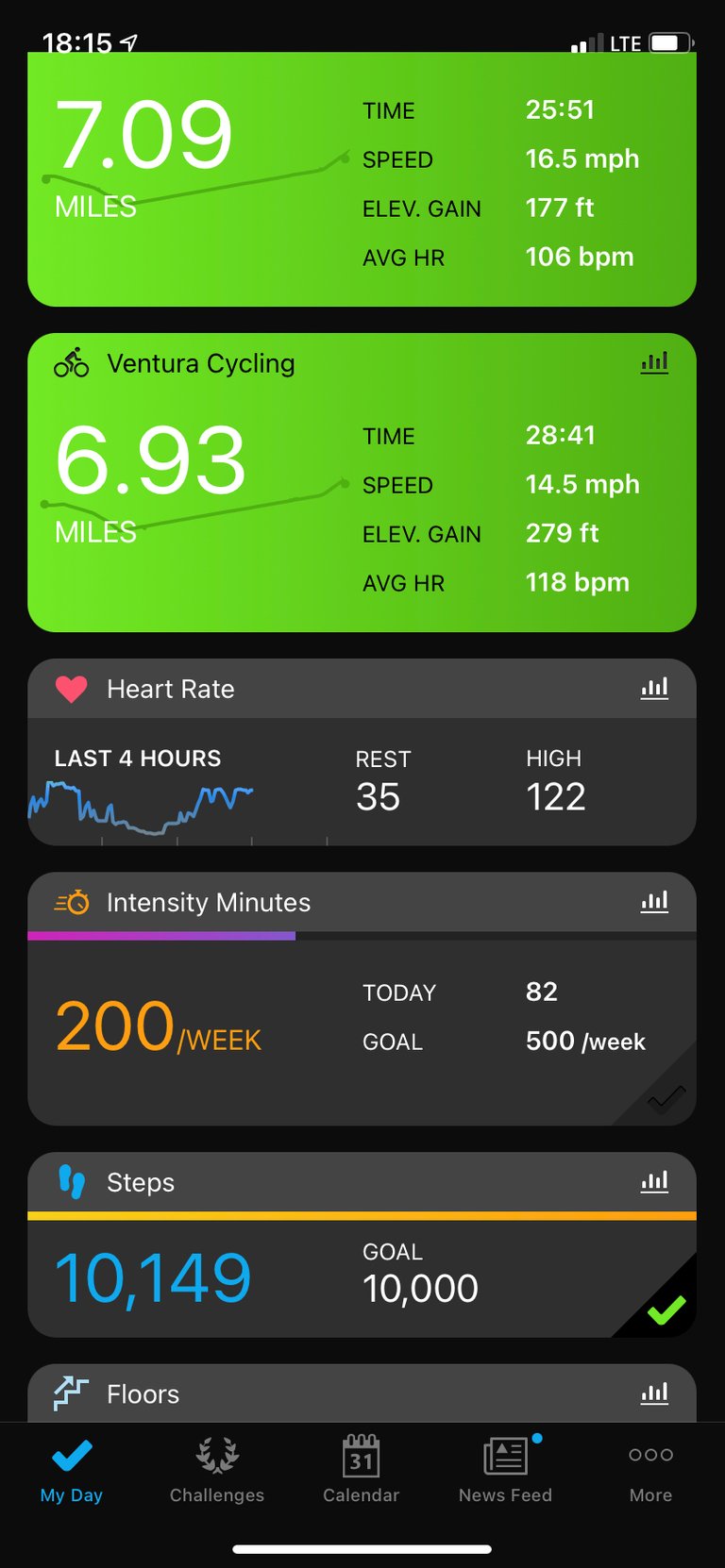Open the Heart Rate card
Viewport: 725px width, 1568px height.
pos(362,752)
